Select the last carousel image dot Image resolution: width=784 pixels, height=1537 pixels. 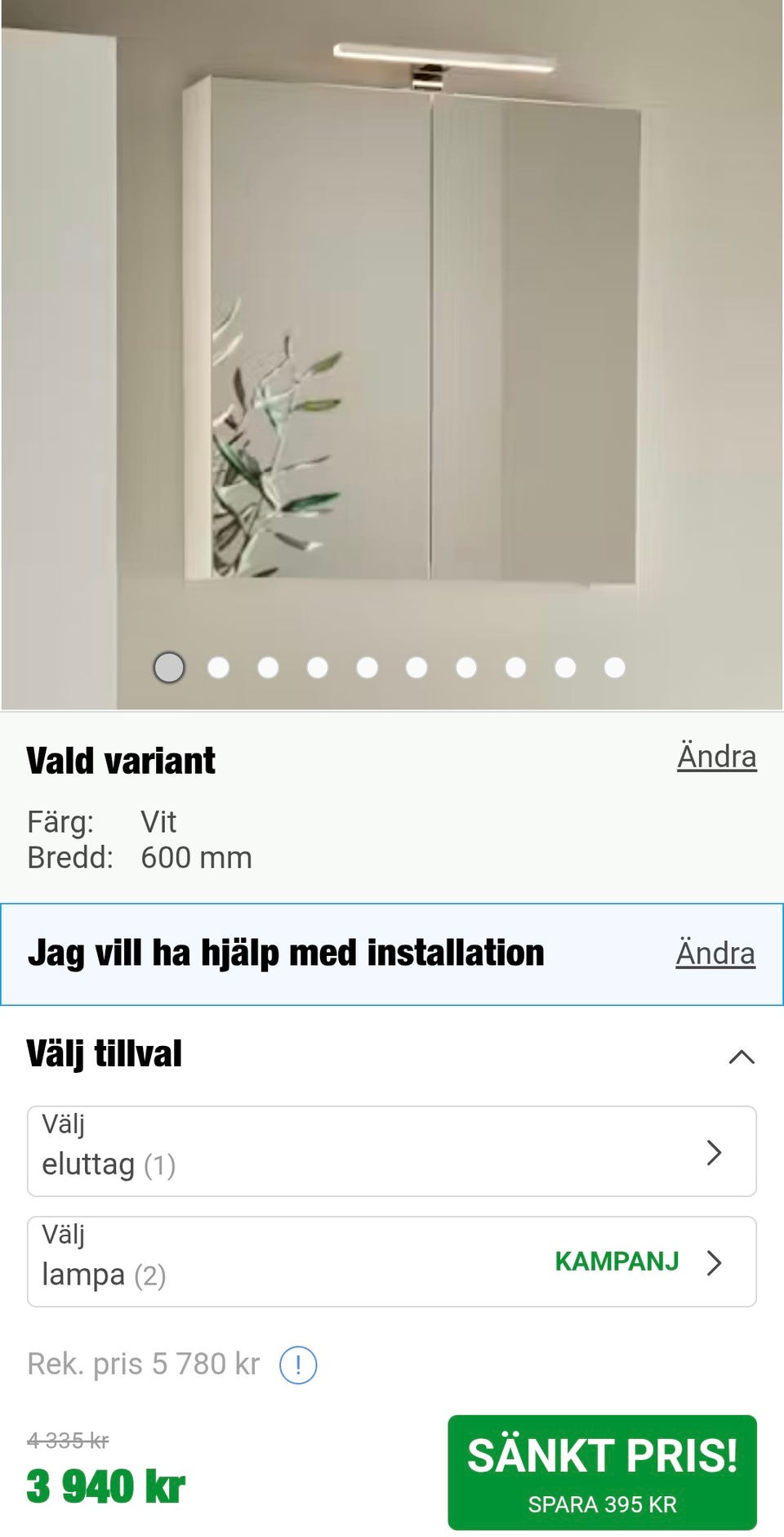[x=613, y=668]
